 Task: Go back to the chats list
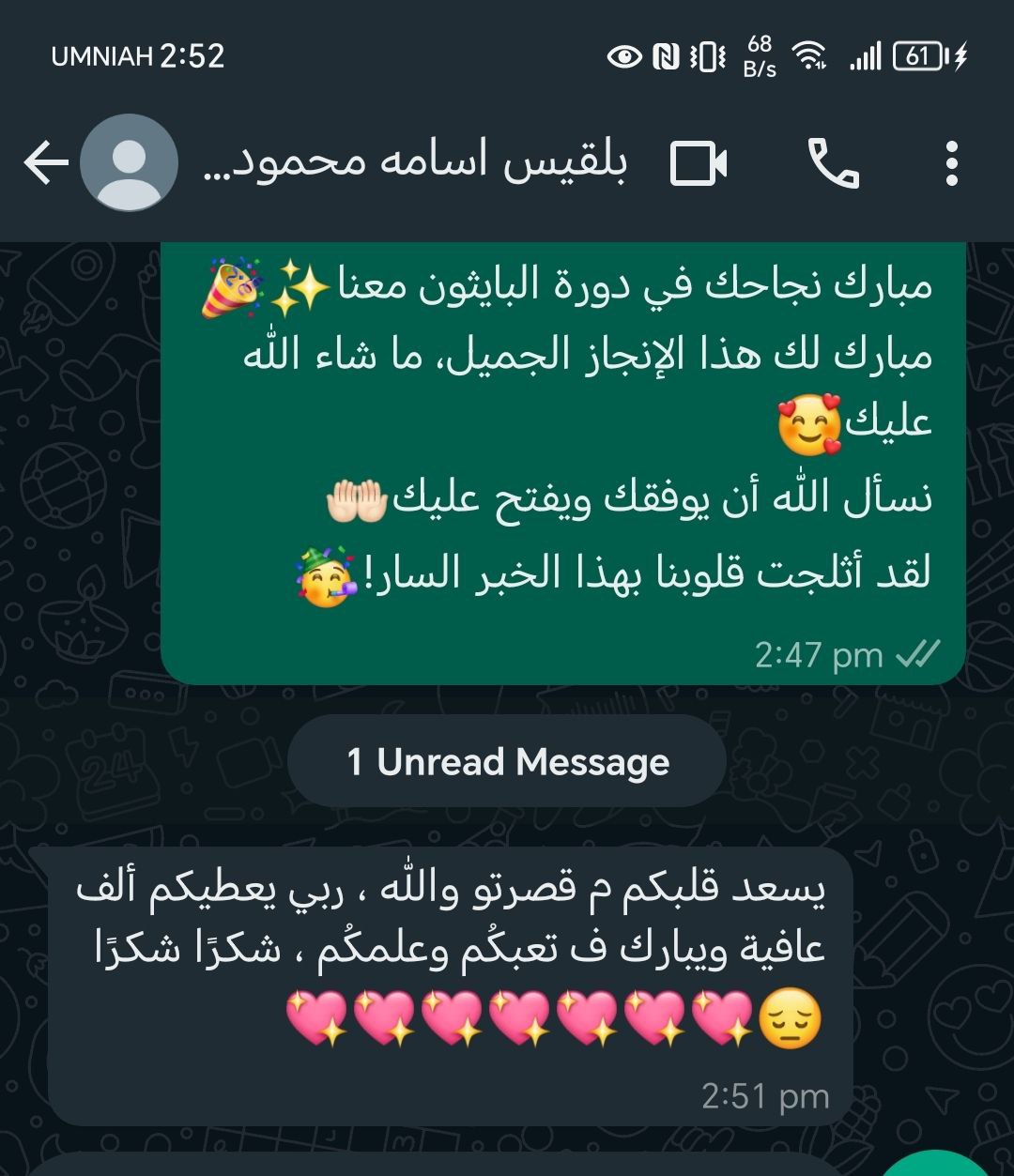[x=45, y=164]
